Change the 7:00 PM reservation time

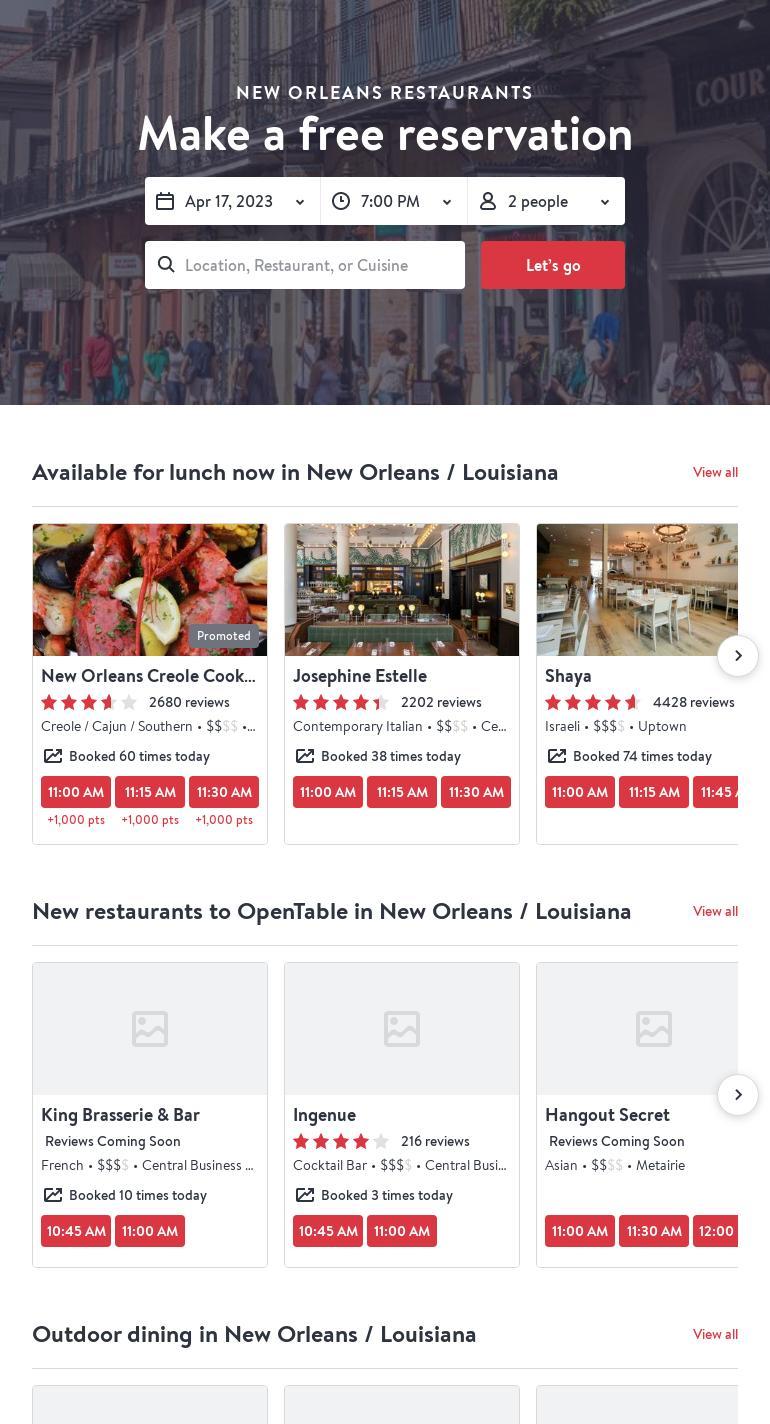click(x=393, y=201)
